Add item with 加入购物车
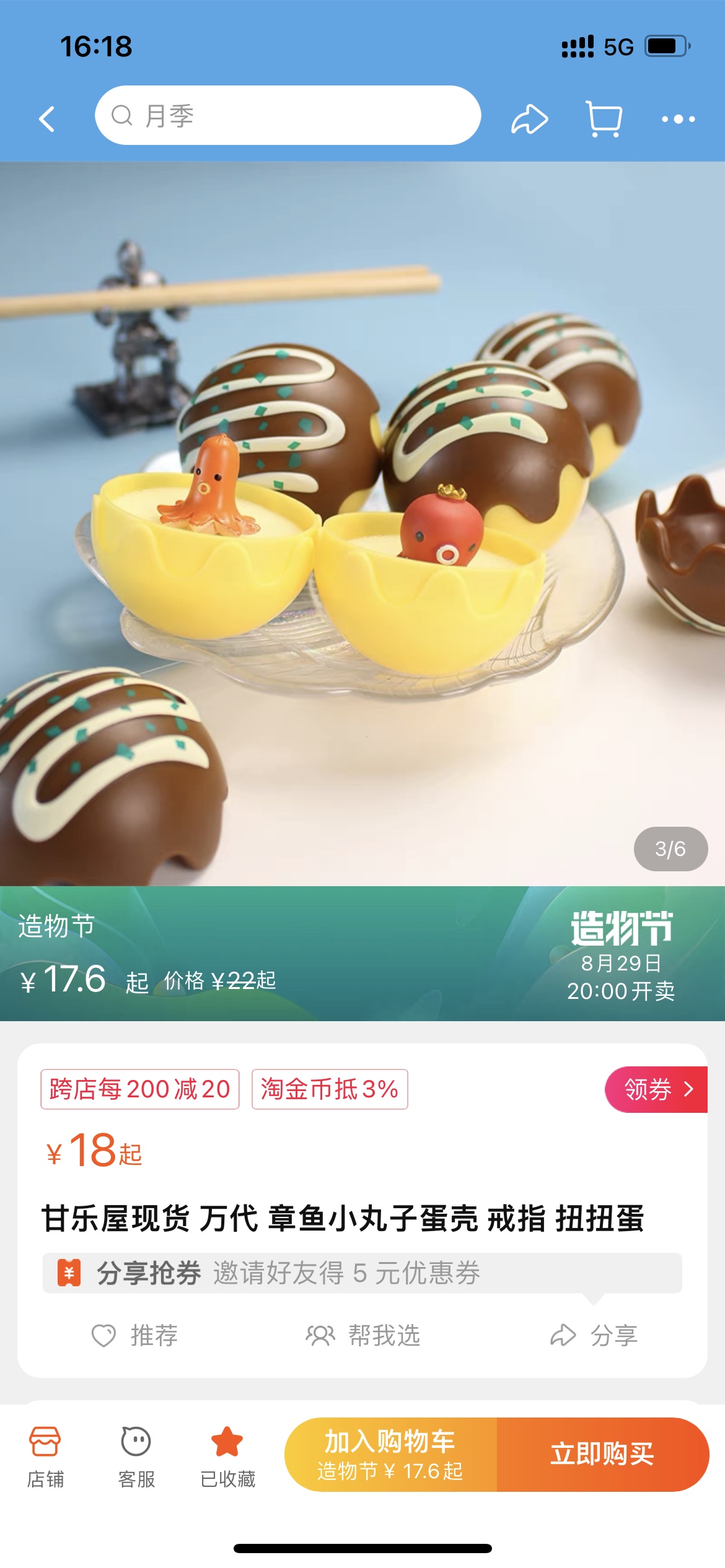Screen dimensions: 725x1568 [x=390, y=1455]
